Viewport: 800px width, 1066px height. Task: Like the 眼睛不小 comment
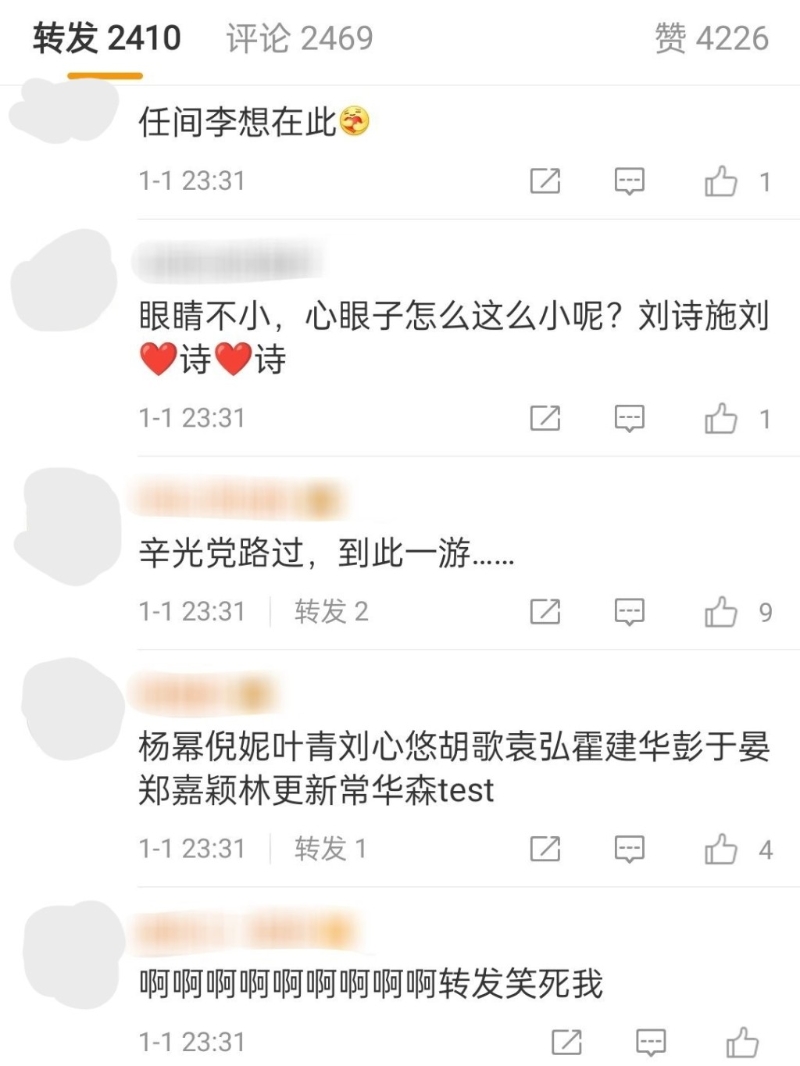[x=721, y=418]
